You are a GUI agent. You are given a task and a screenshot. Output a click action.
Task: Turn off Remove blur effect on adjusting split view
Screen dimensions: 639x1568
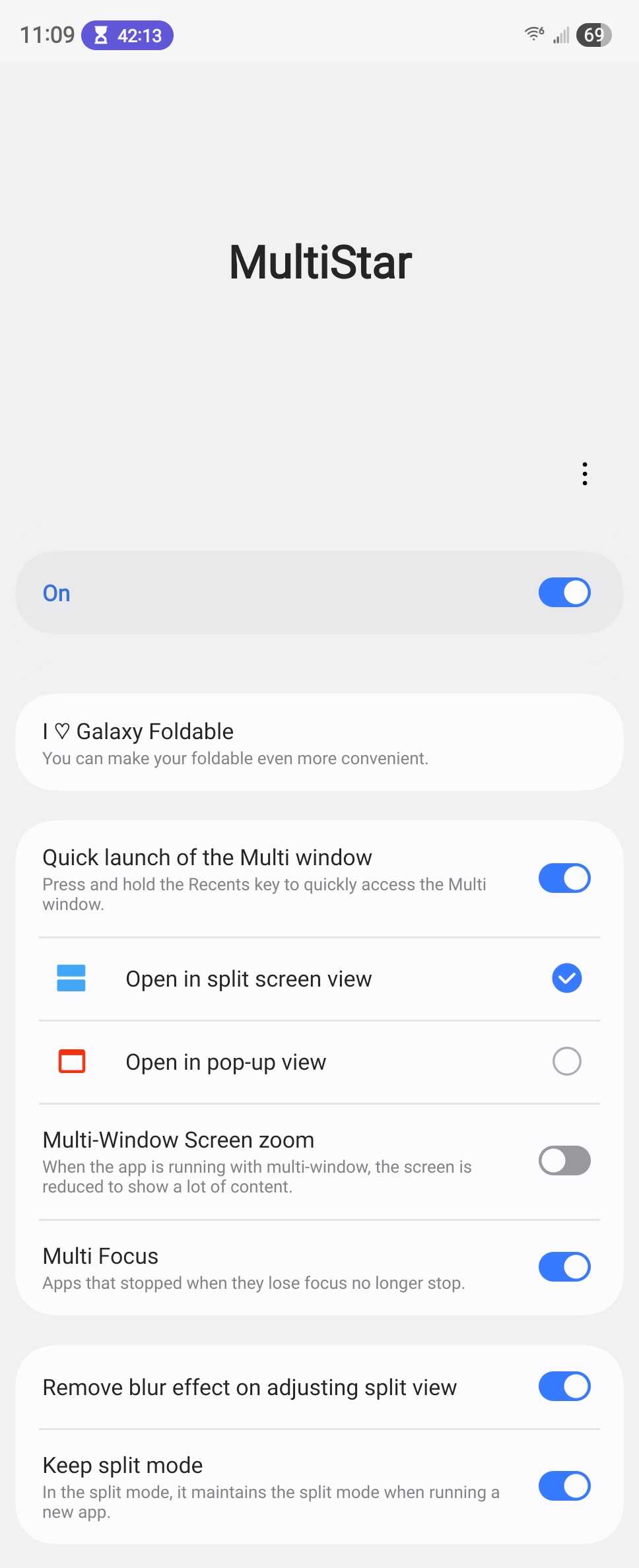point(564,1387)
